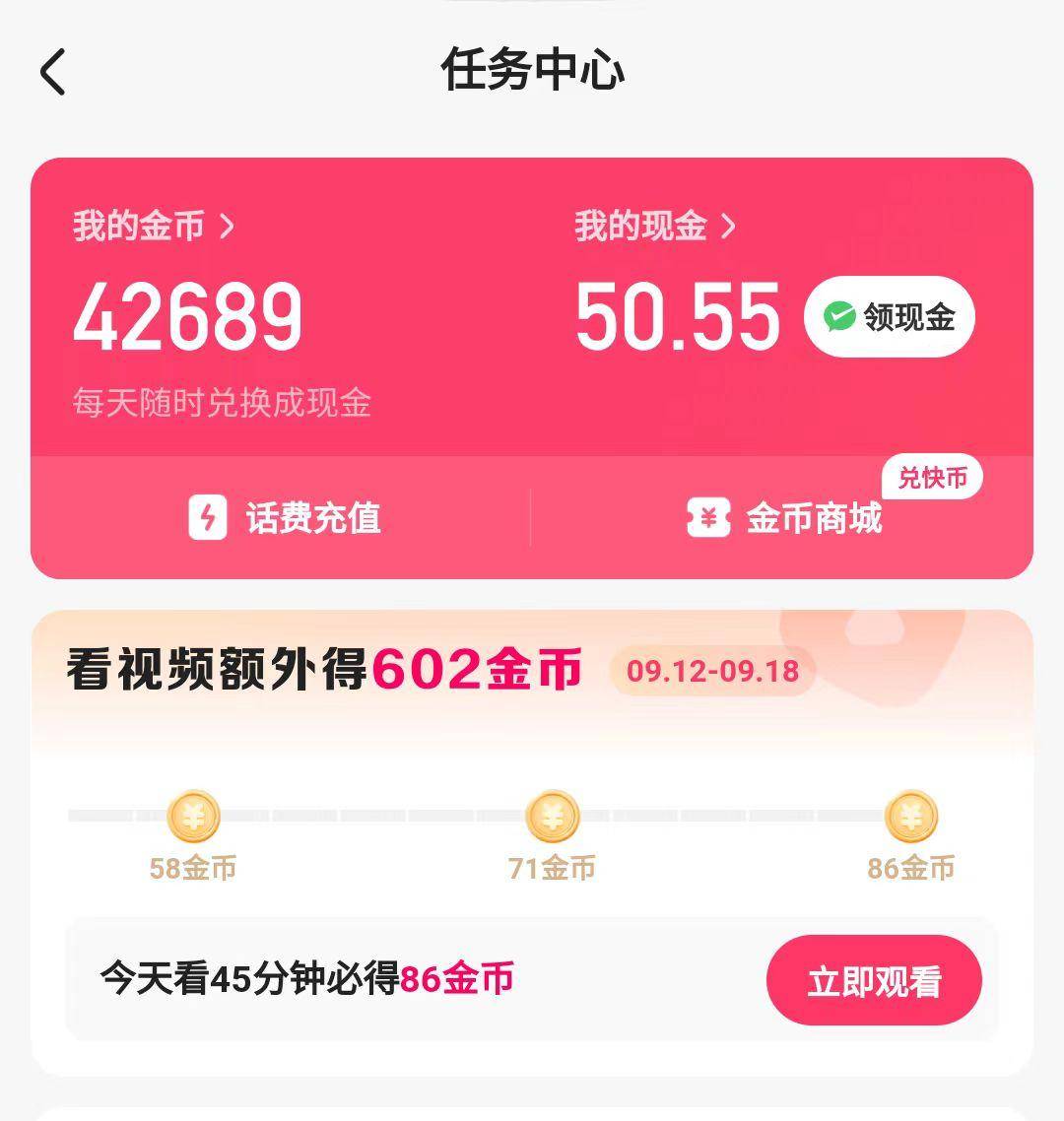Go back from the 任务中心 page
The height and width of the screenshot is (1121, 1064).
click(53, 72)
